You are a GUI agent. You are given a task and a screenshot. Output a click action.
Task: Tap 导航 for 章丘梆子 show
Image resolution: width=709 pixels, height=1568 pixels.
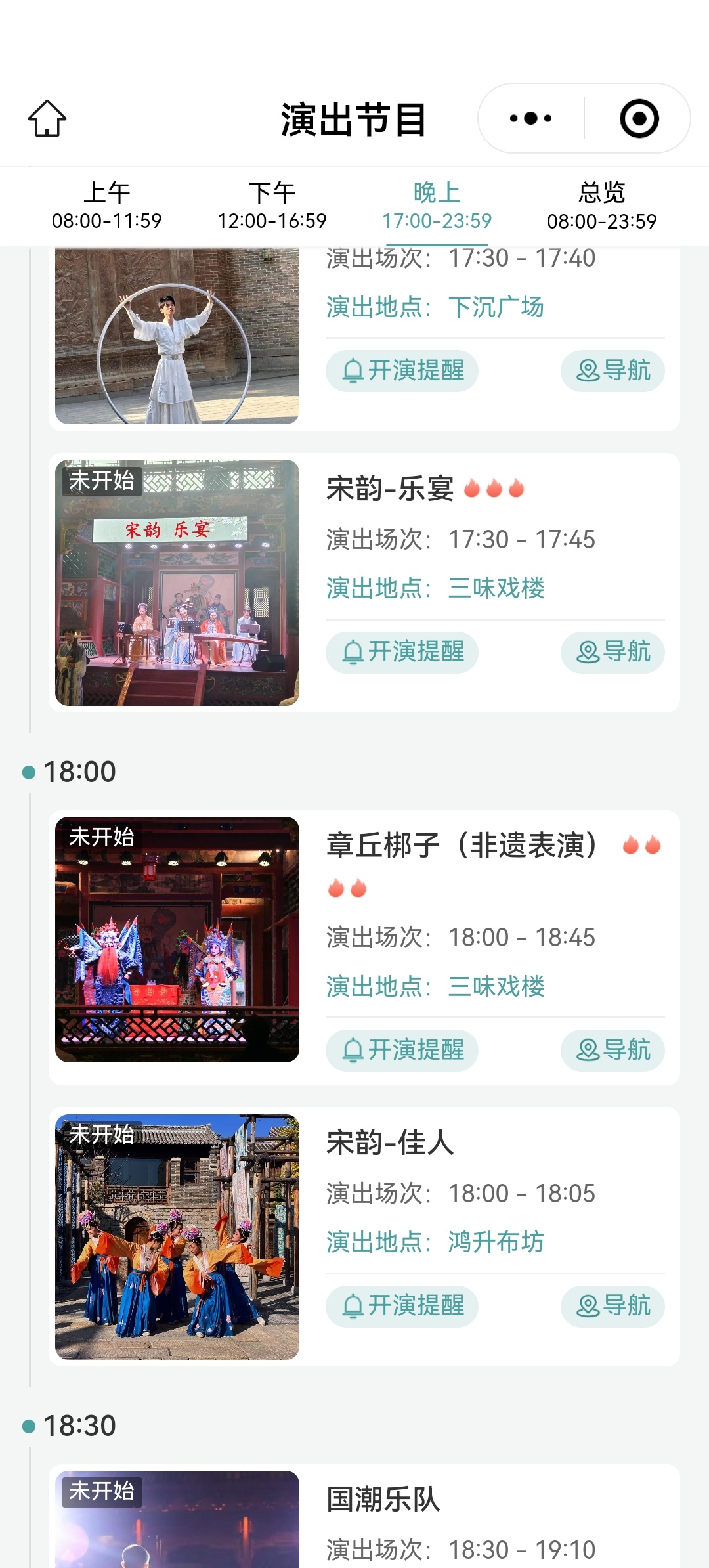click(612, 1050)
